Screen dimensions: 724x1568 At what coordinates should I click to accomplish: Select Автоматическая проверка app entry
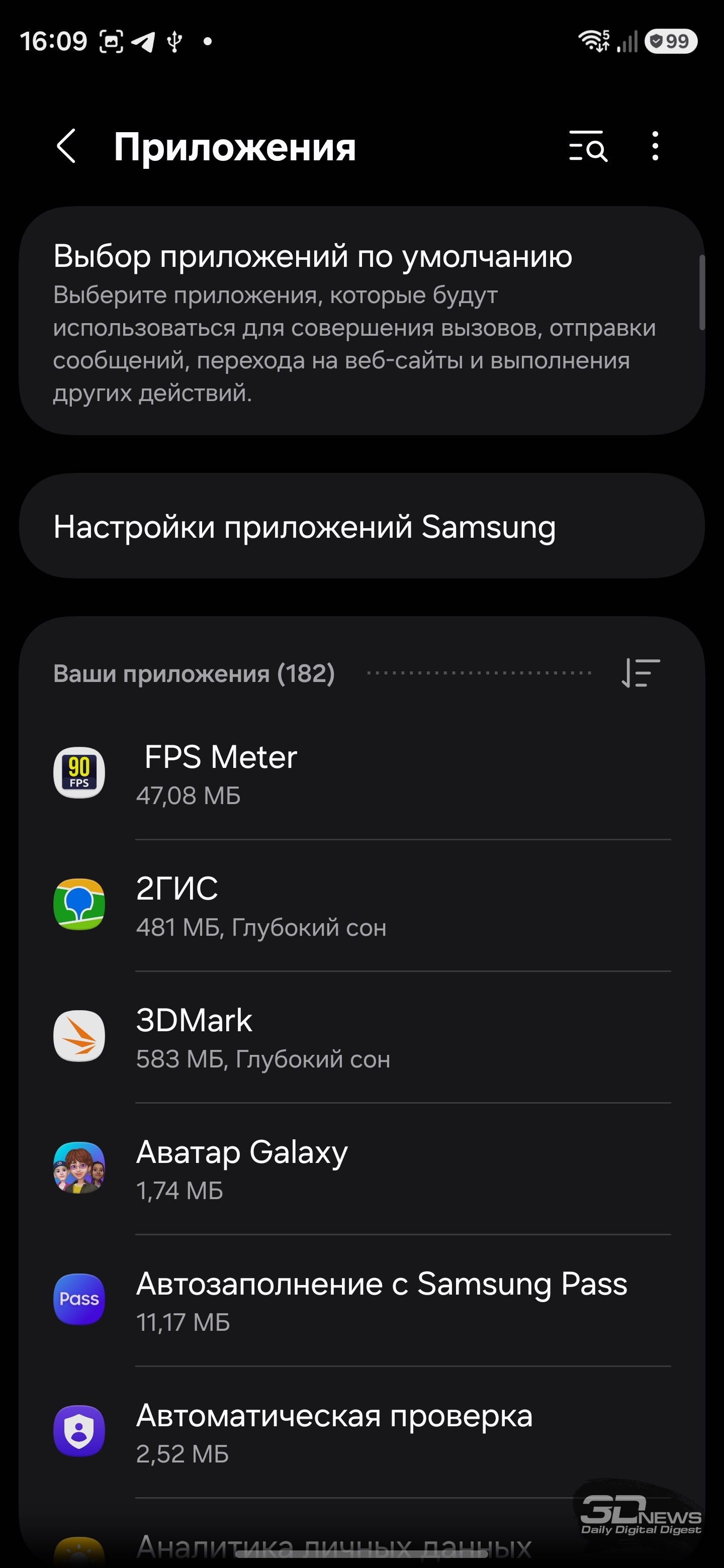click(x=361, y=1431)
